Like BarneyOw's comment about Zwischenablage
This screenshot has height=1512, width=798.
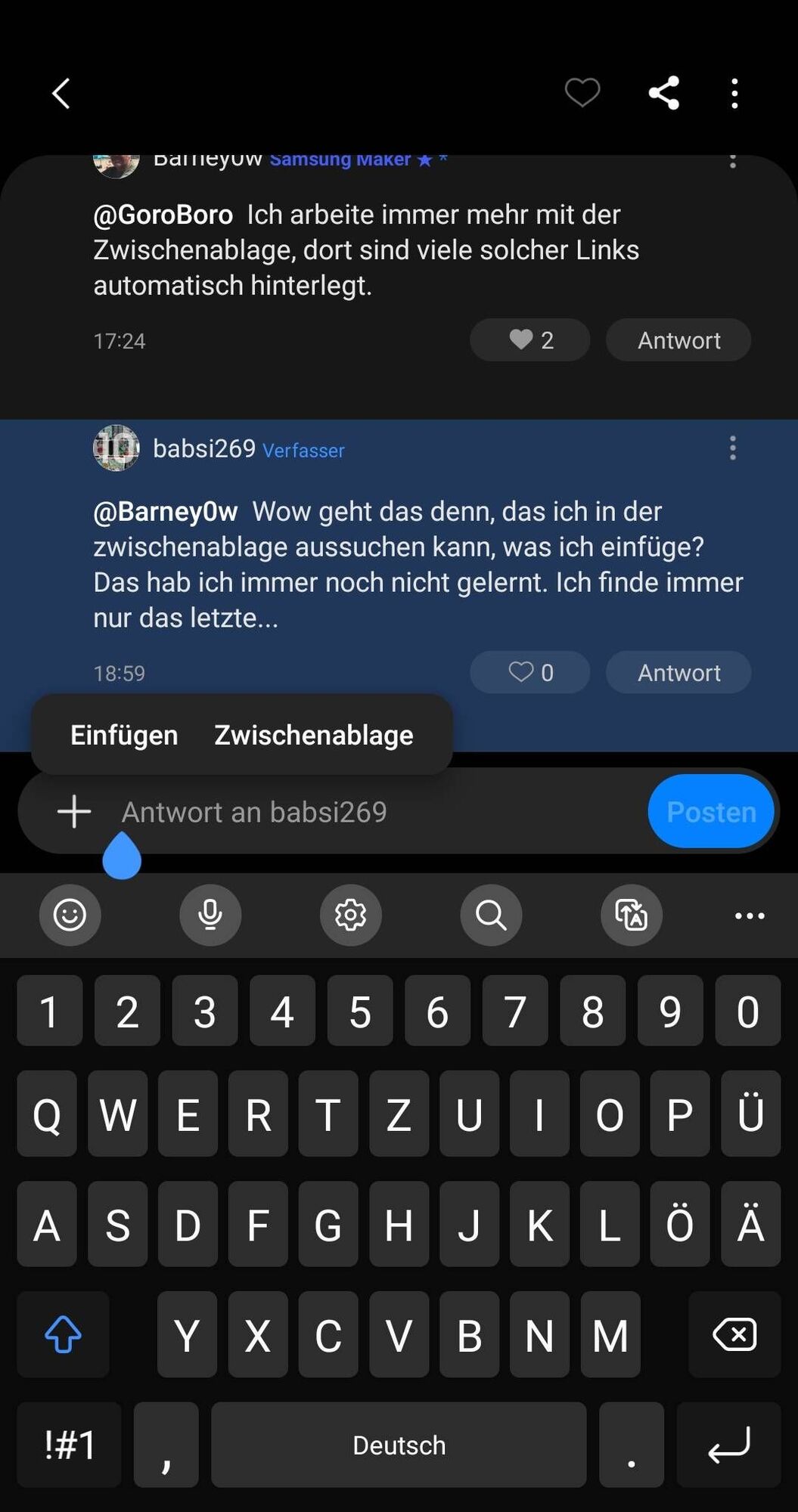pos(529,340)
